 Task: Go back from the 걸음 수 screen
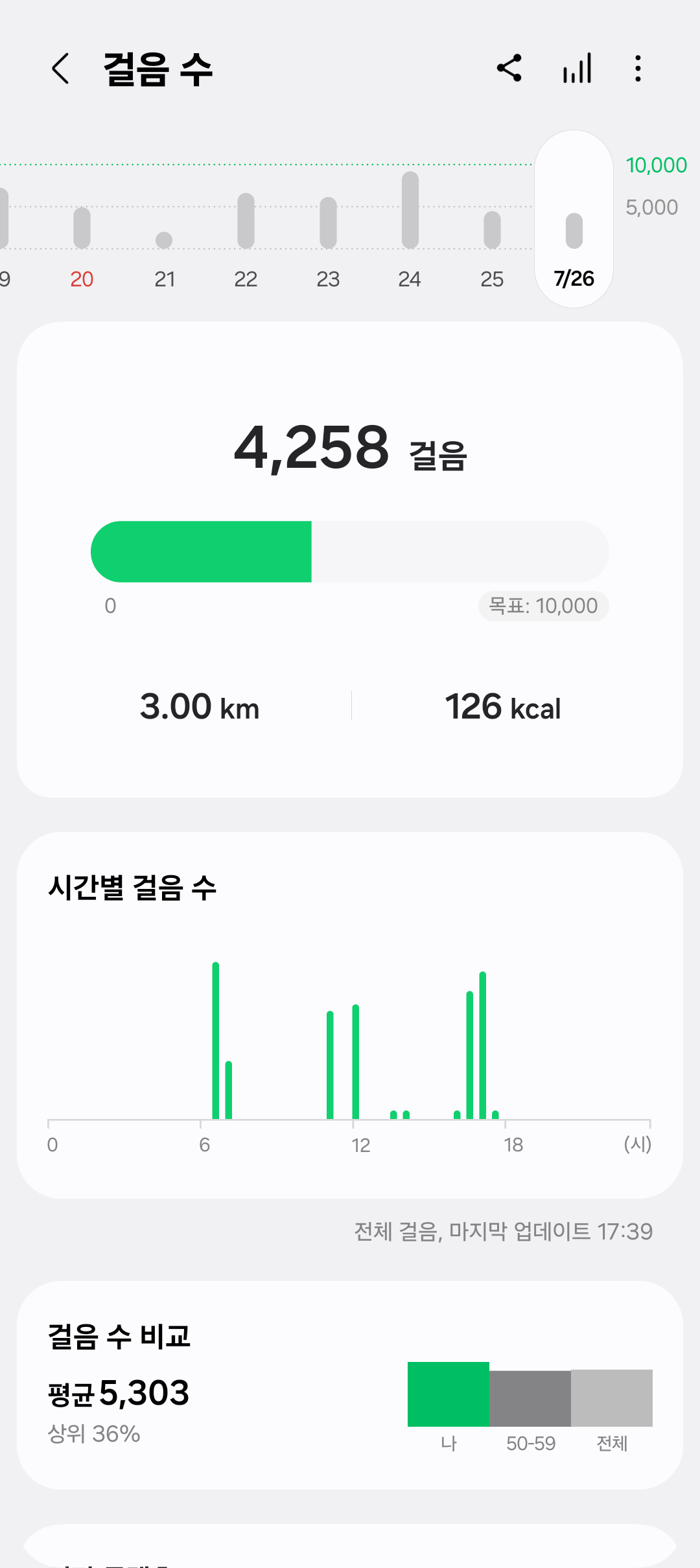(x=60, y=69)
